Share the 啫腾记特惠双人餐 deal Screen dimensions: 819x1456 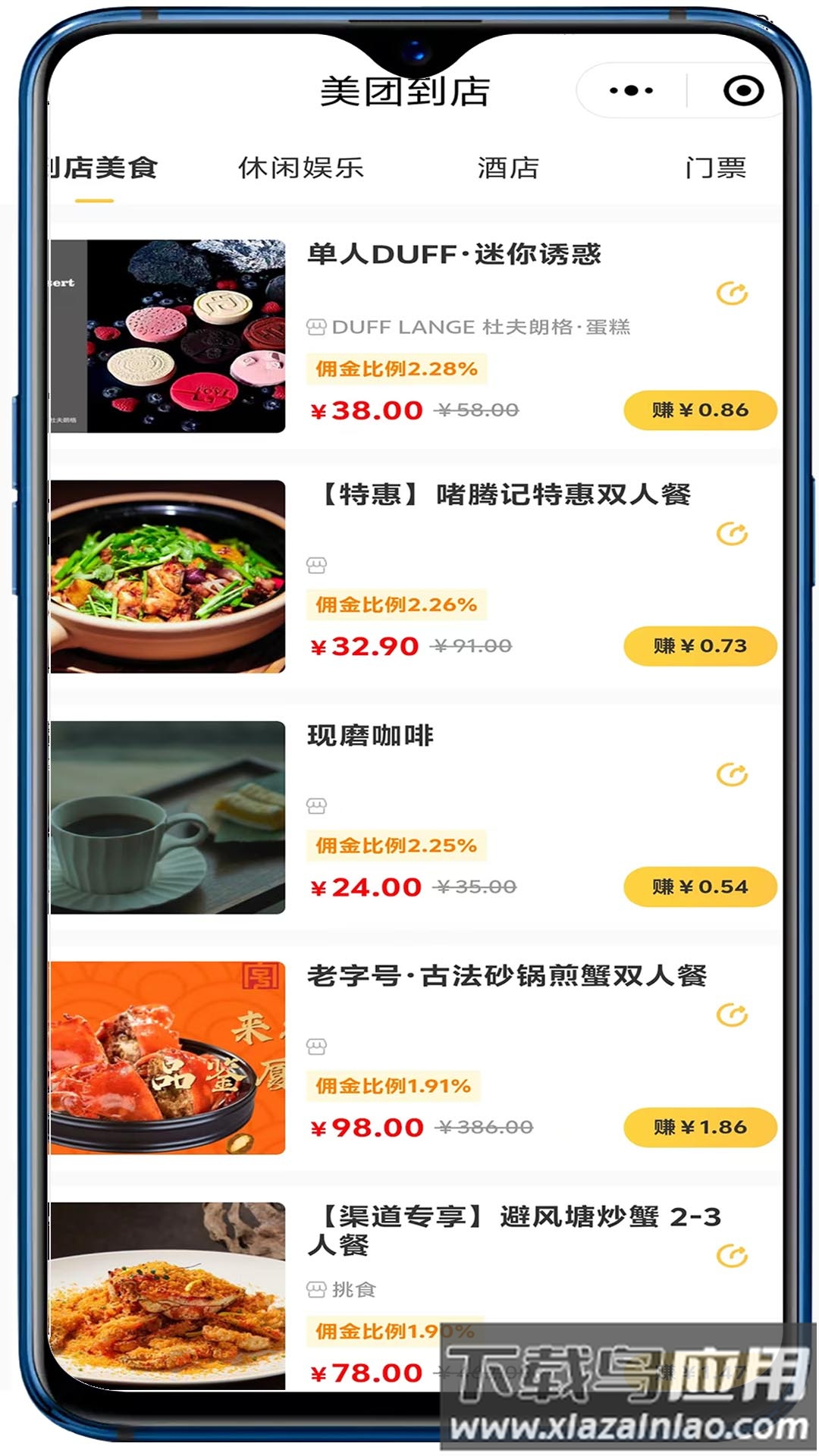(x=732, y=534)
